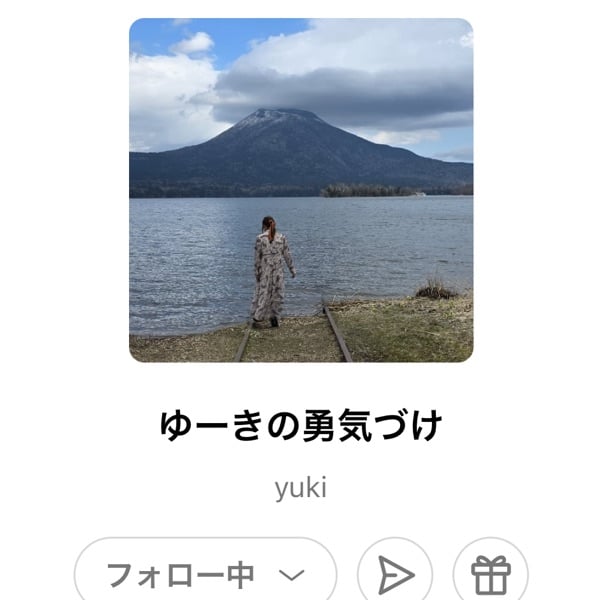Tap the paper plane share icon
This screenshot has width=600, height=600.
pyautogui.click(x=395, y=575)
